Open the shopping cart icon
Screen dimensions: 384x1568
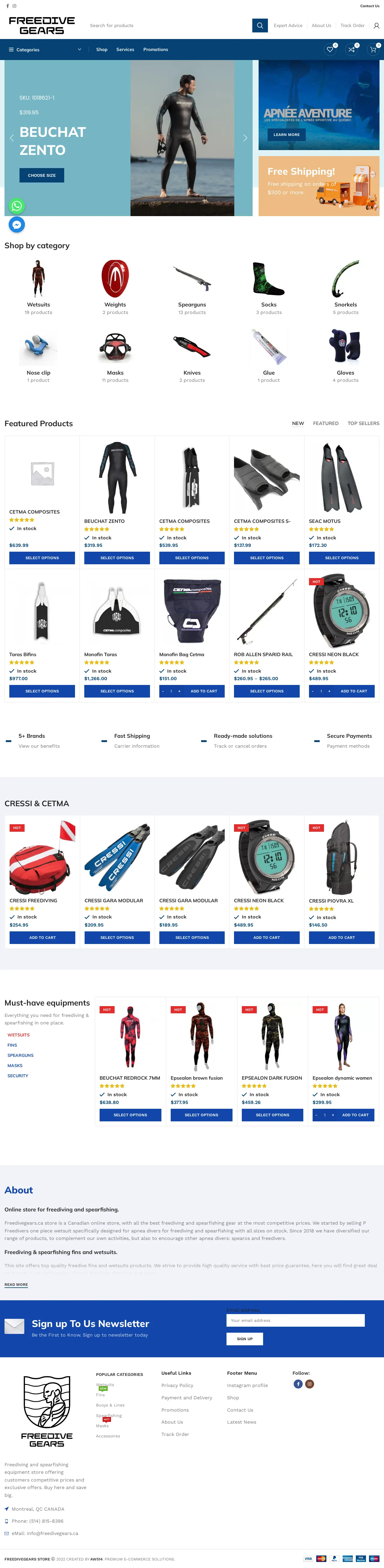[x=373, y=49]
